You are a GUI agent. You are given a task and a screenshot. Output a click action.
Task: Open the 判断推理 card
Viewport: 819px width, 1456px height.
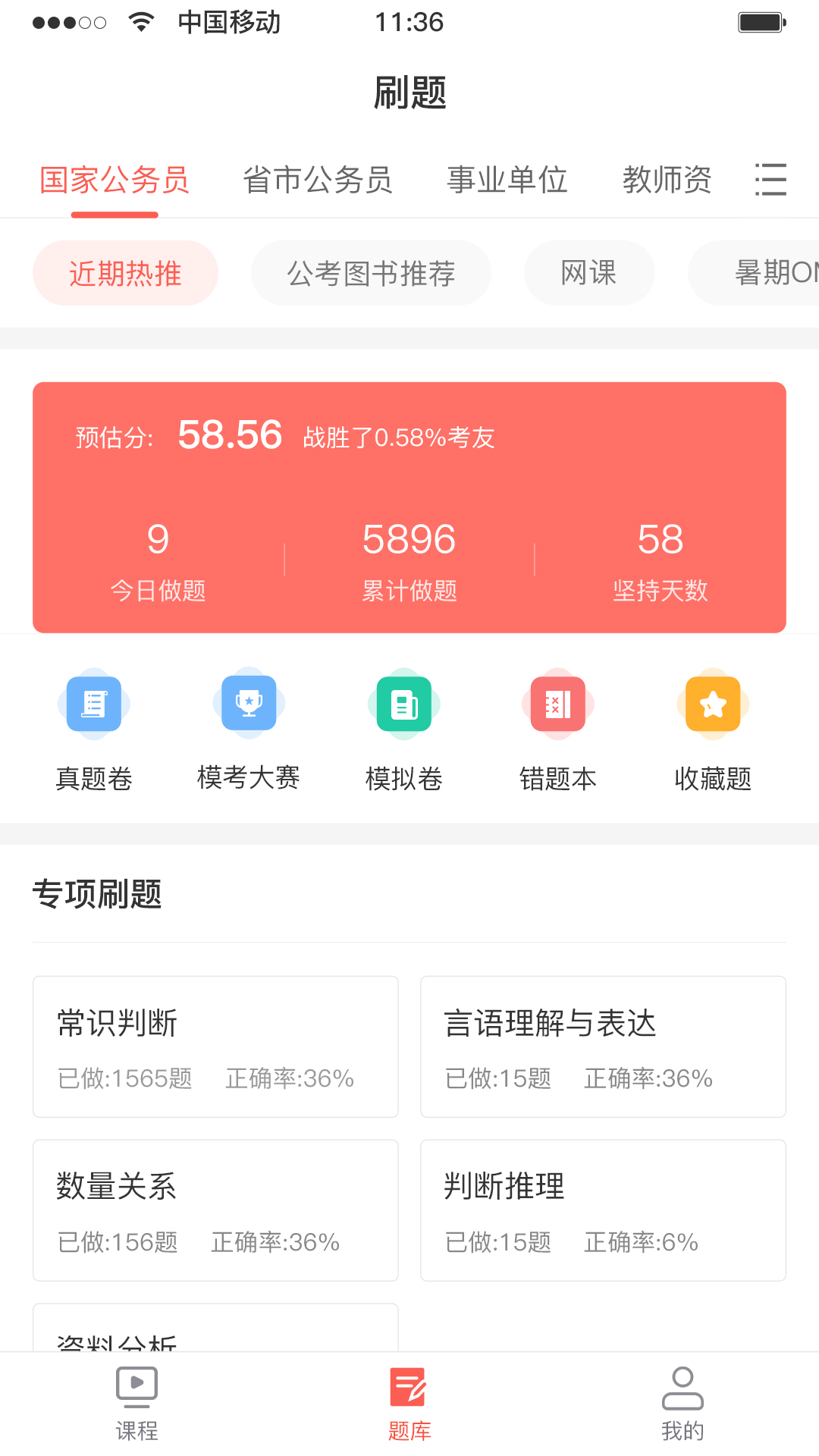(x=603, y=1210)
